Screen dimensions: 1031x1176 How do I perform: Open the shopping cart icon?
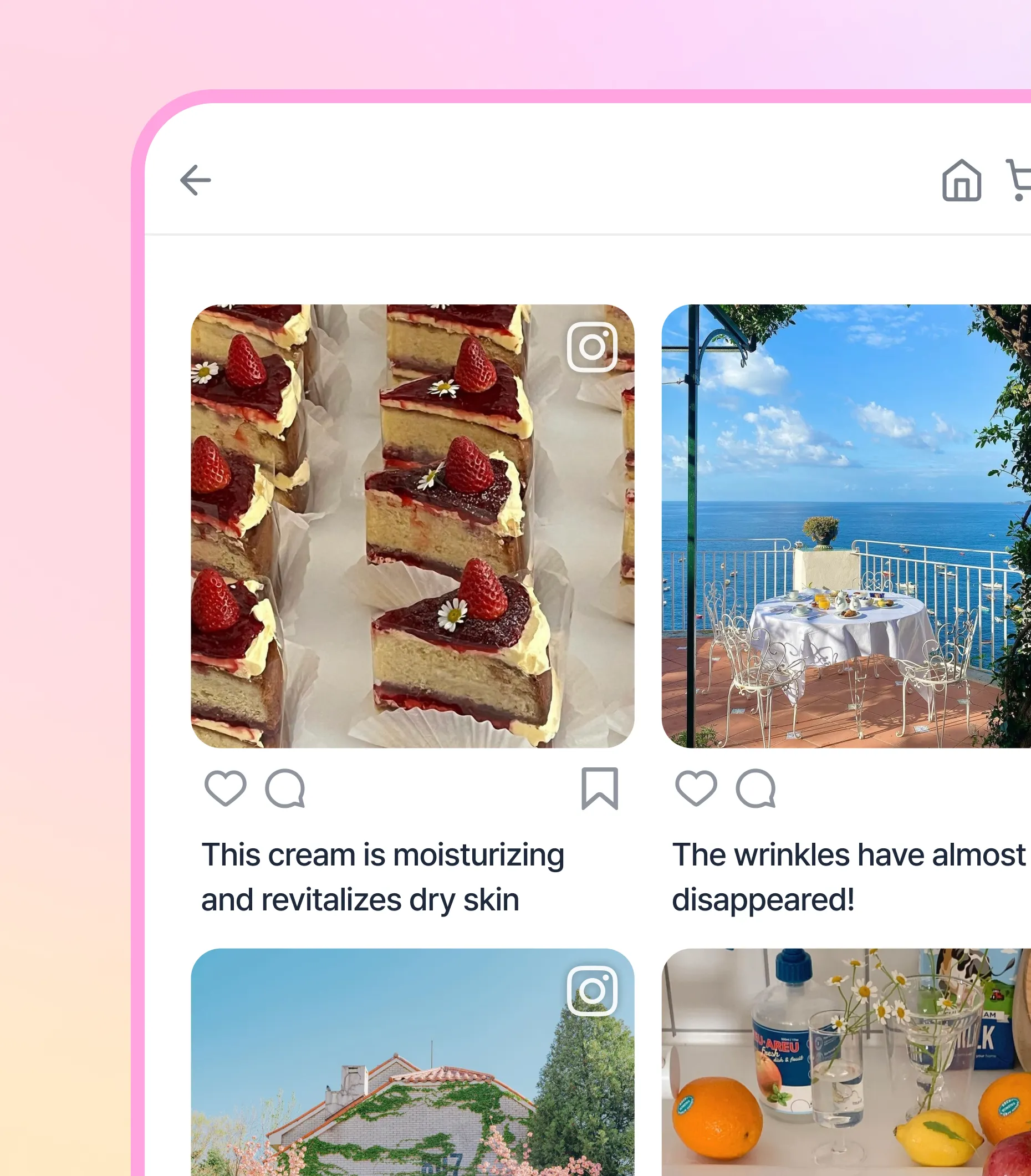point(1019,181)
